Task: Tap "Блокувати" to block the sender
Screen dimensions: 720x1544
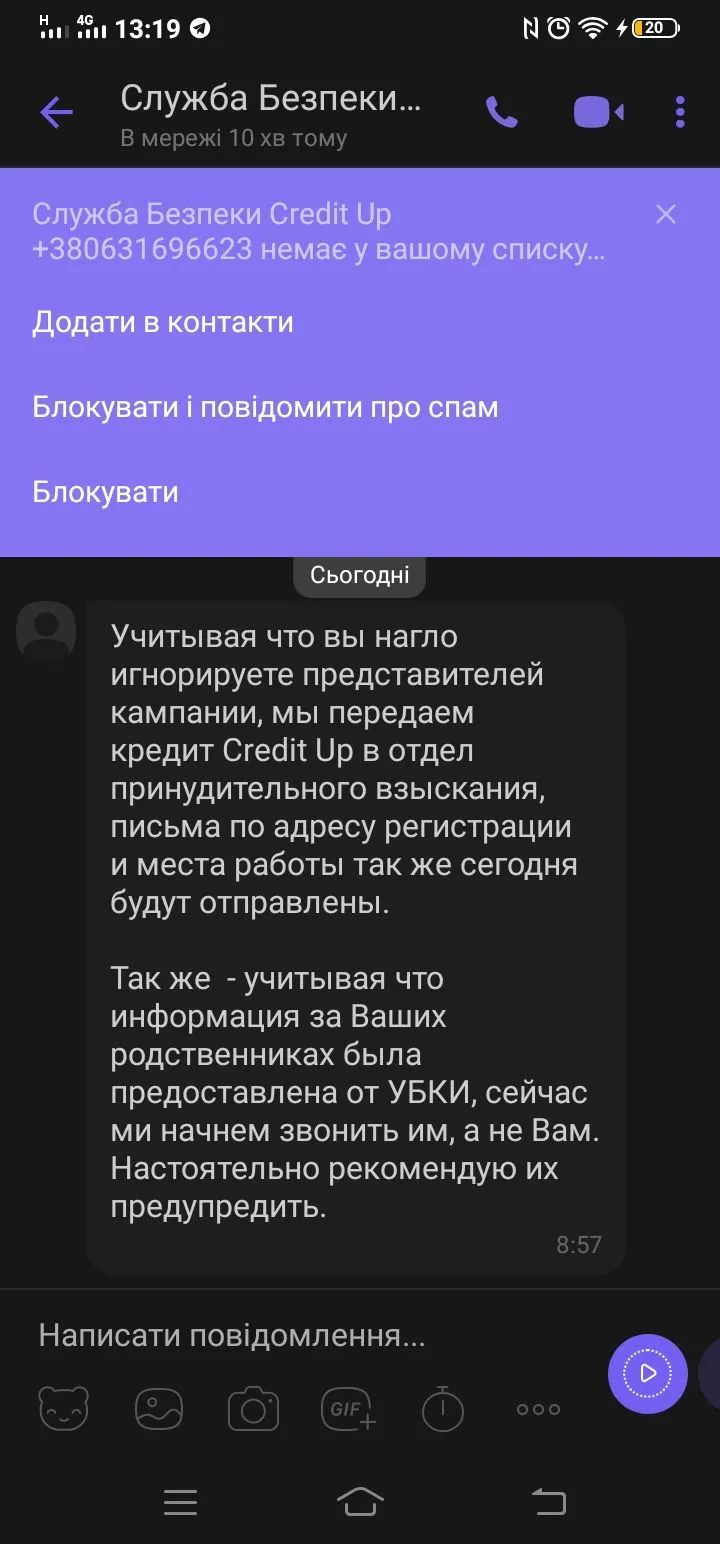Action: (105, 492)
